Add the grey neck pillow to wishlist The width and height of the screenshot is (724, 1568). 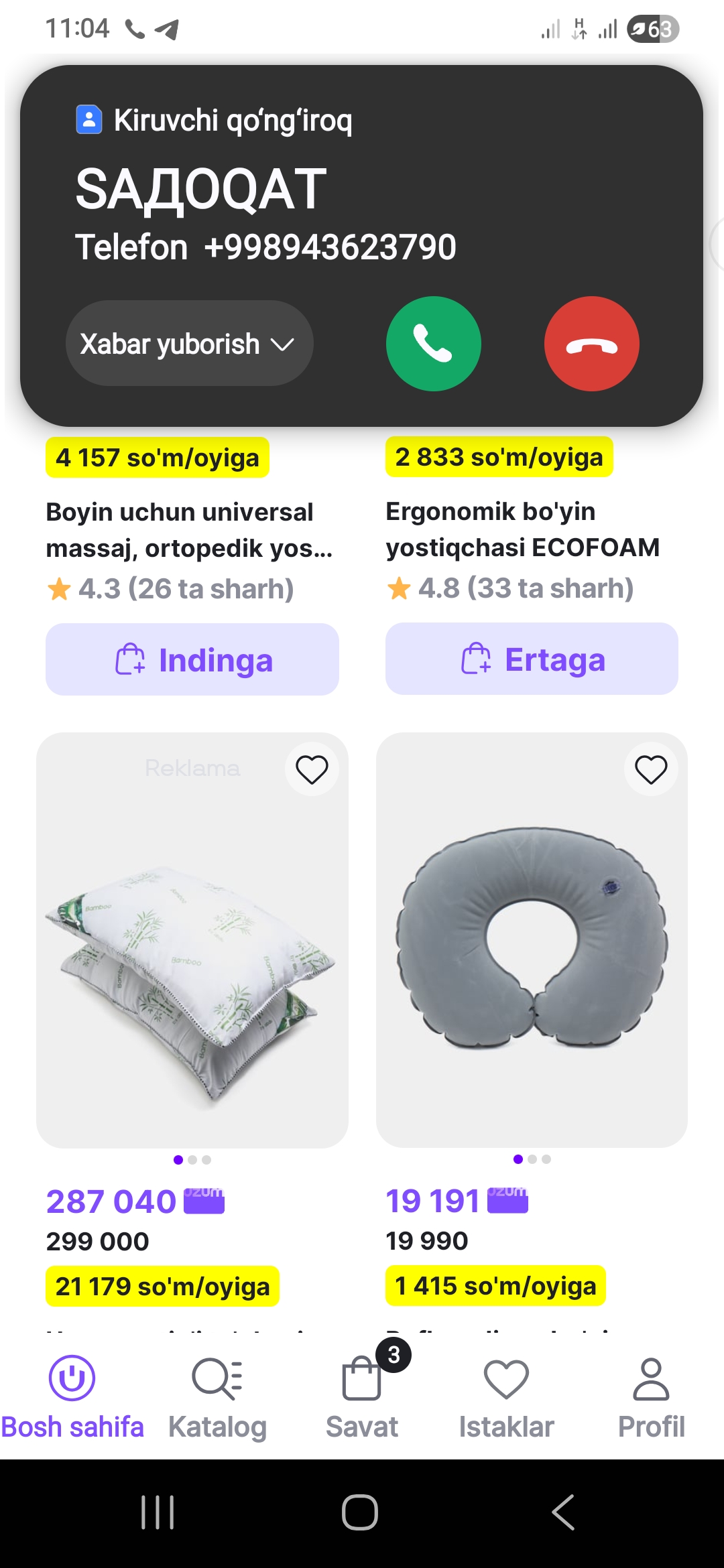(651, 769)
